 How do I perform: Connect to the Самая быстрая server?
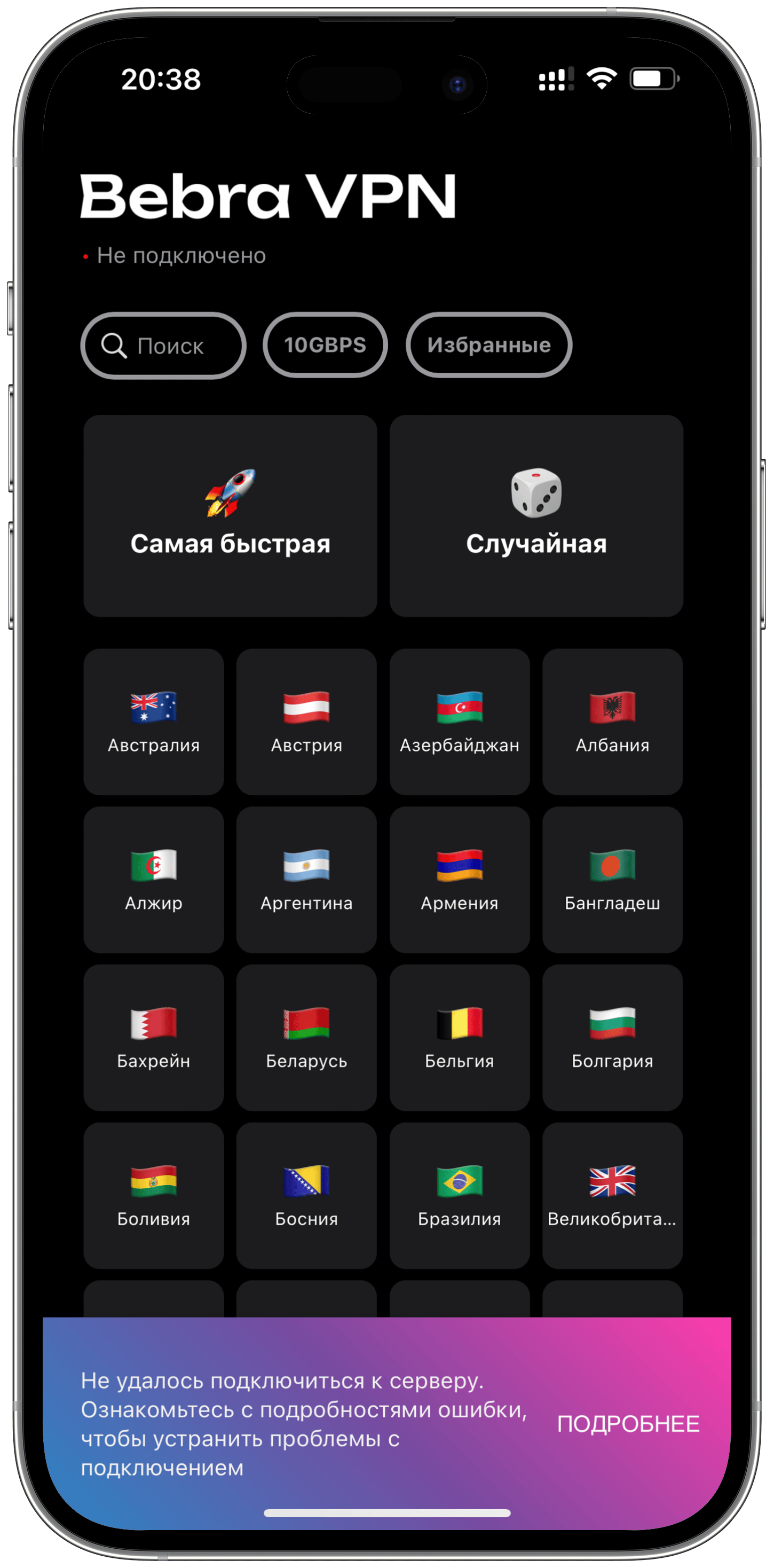(x=230, y=515)
